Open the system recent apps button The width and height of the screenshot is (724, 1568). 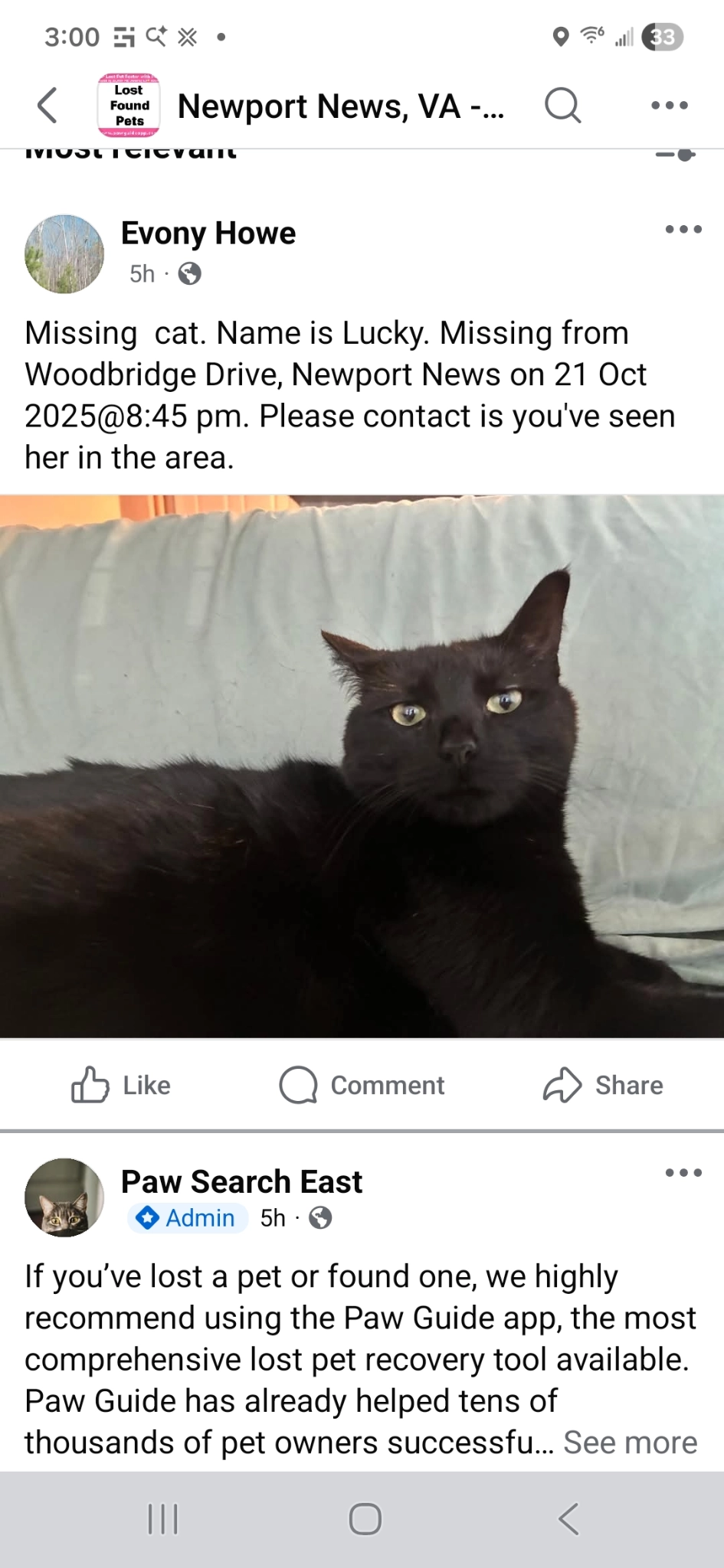click(x=162, y=1519)
